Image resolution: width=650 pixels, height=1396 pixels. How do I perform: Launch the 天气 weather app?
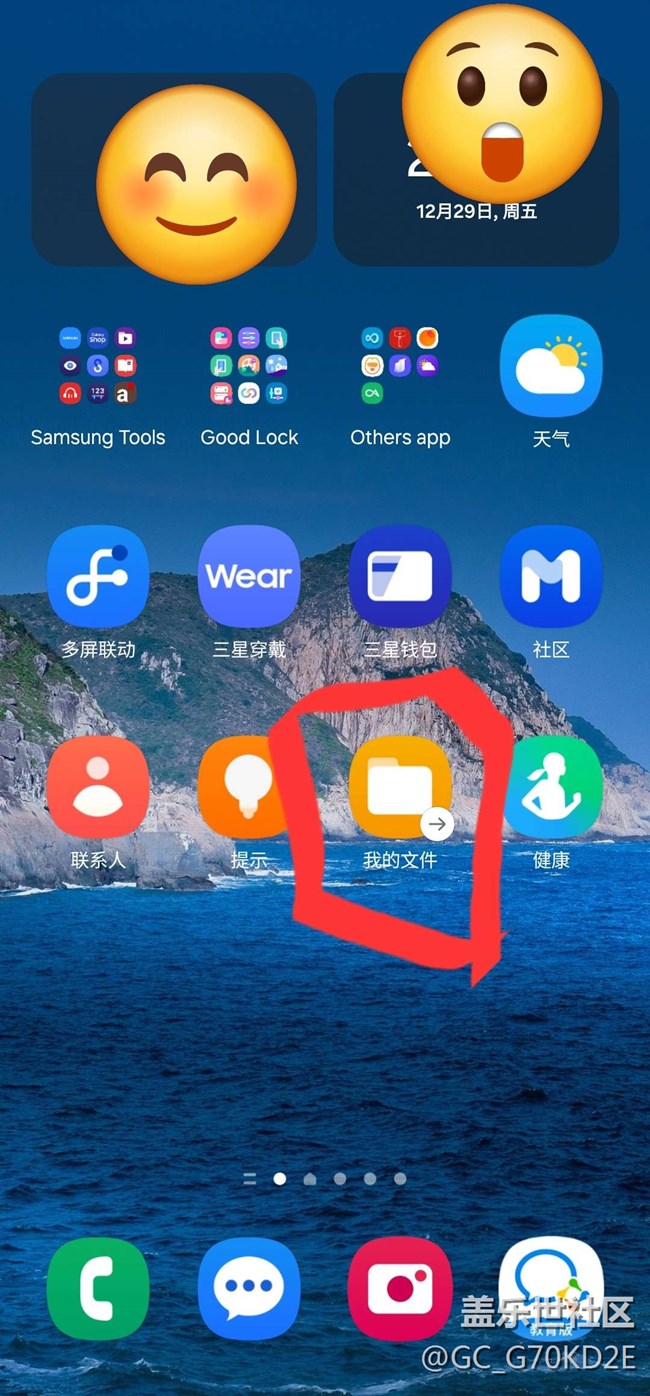click(551, 366)
